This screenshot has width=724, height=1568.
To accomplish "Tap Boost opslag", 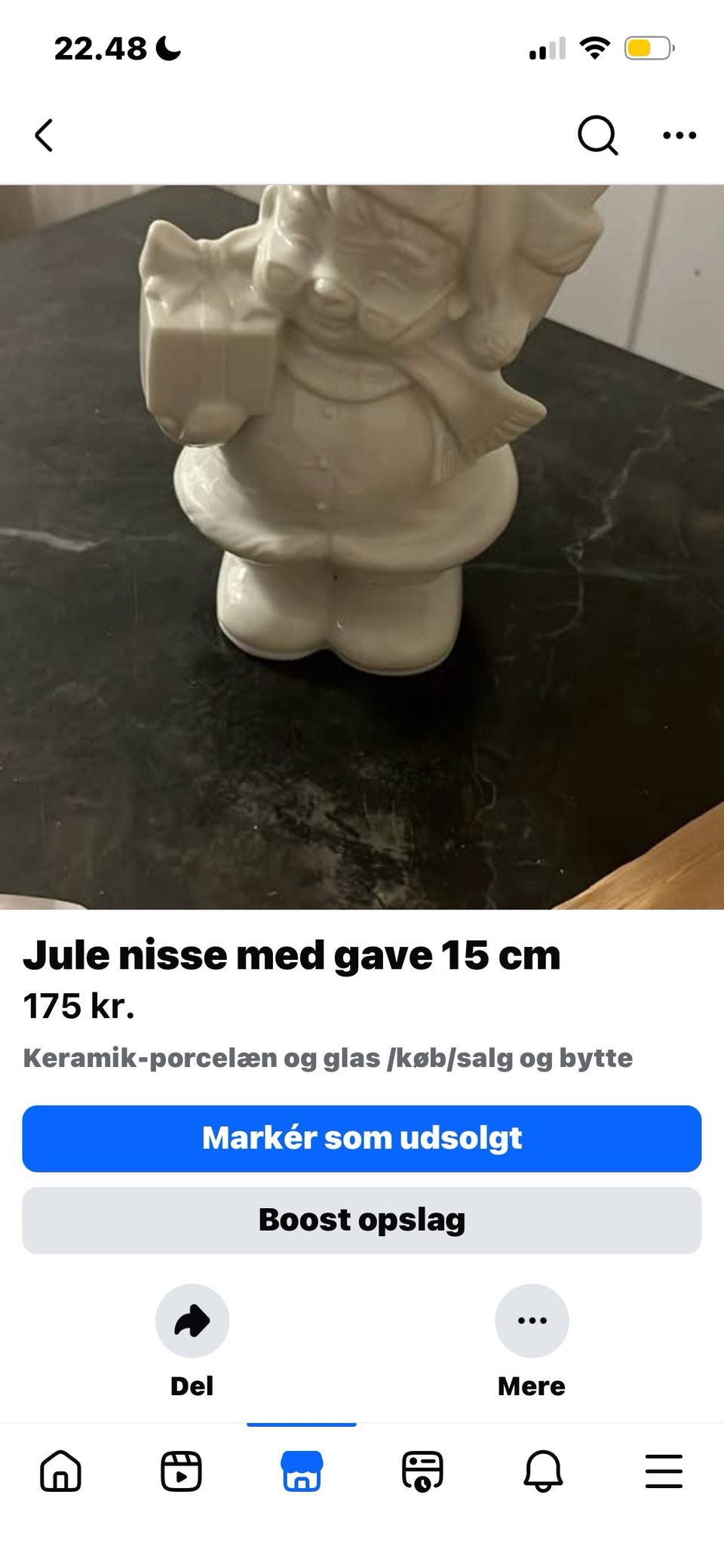I will pos(362,1219).
